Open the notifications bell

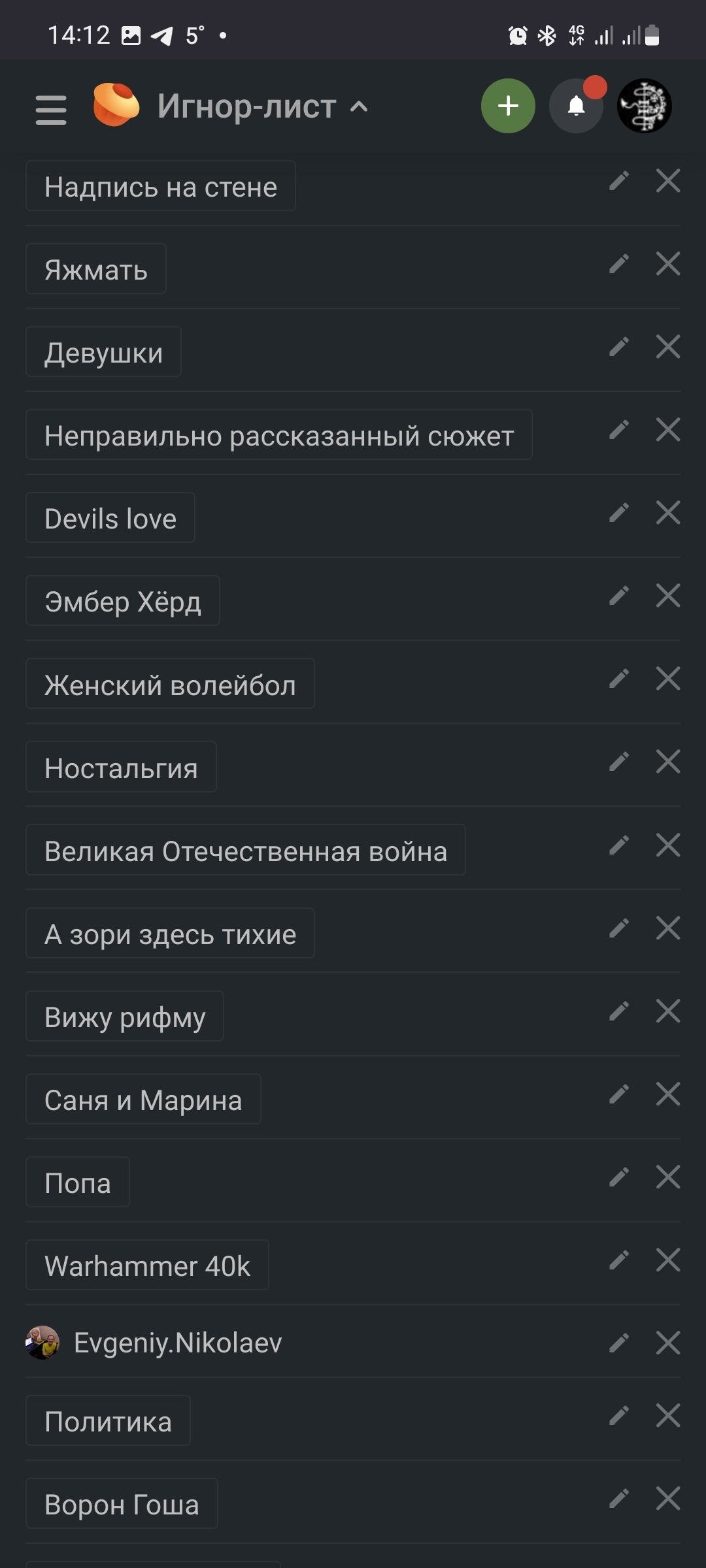576,106
